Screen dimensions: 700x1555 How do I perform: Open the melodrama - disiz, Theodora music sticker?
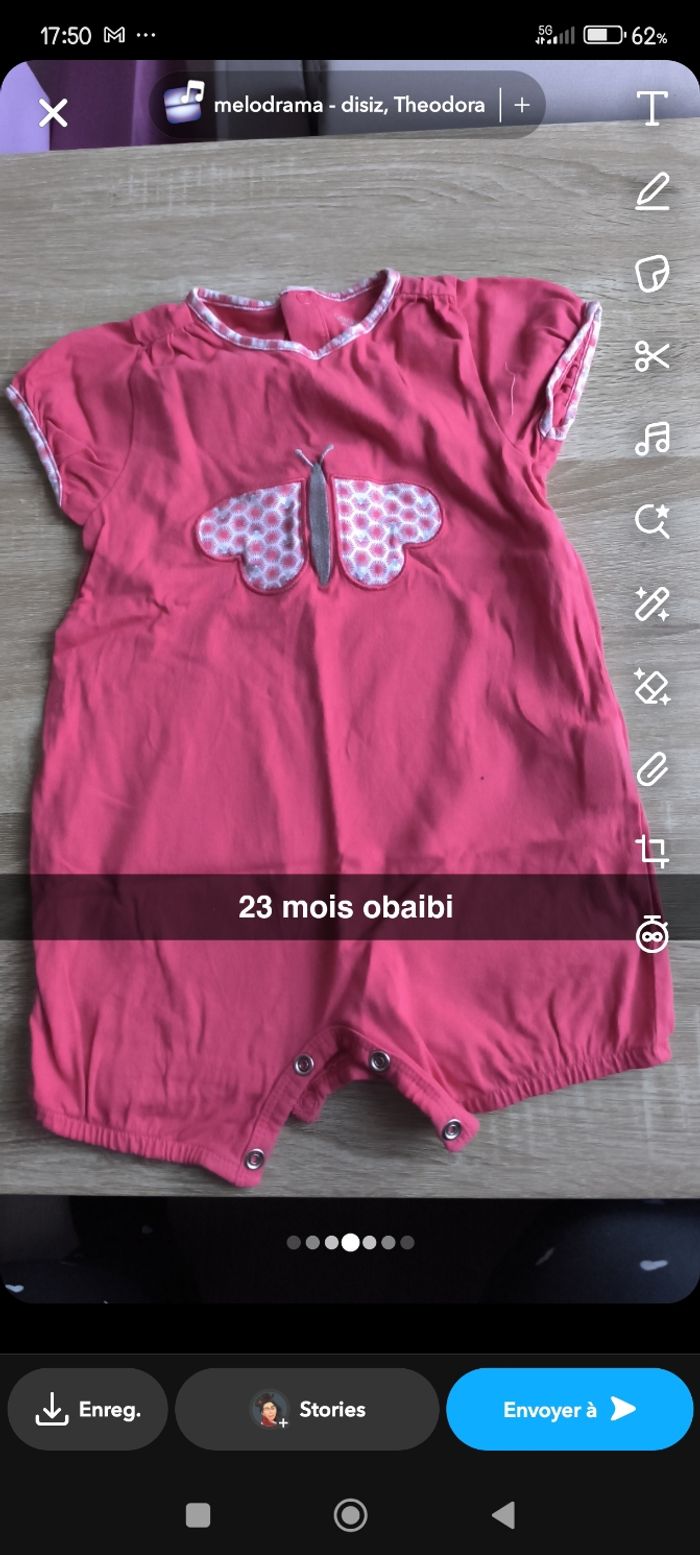(330, 105)
